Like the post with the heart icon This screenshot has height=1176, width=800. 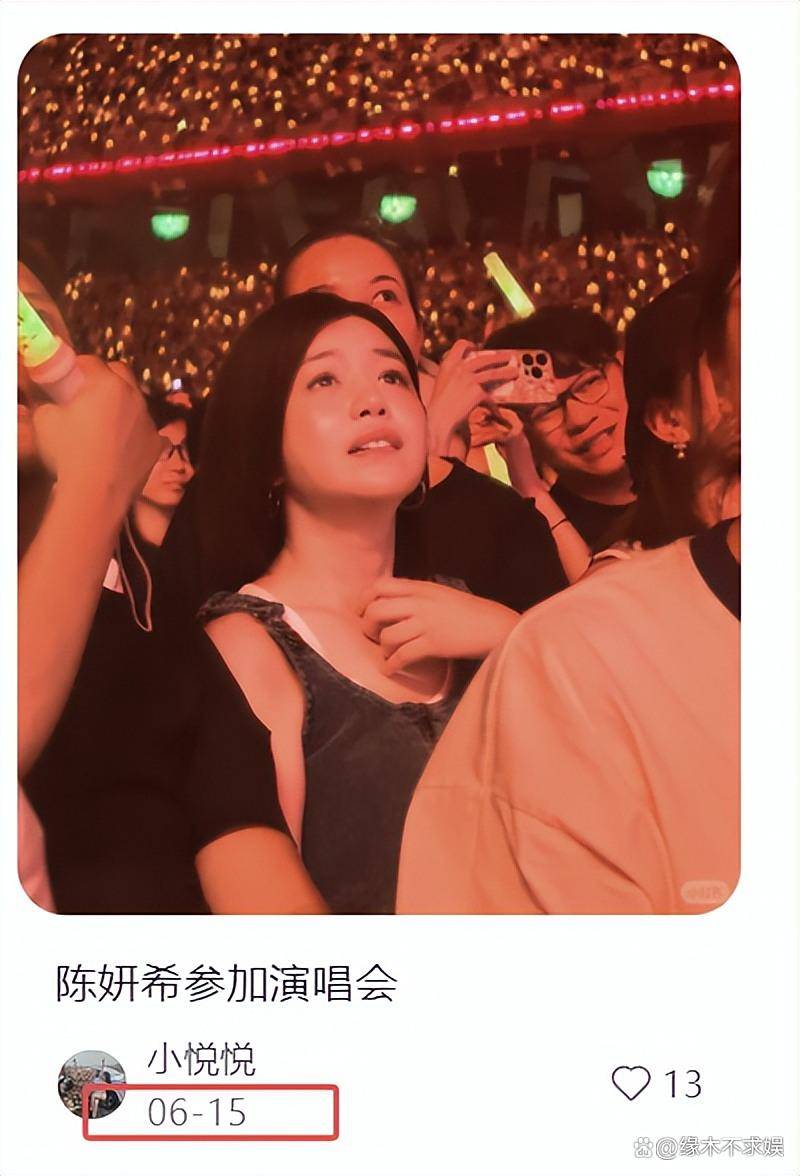tap(631, 1083)
